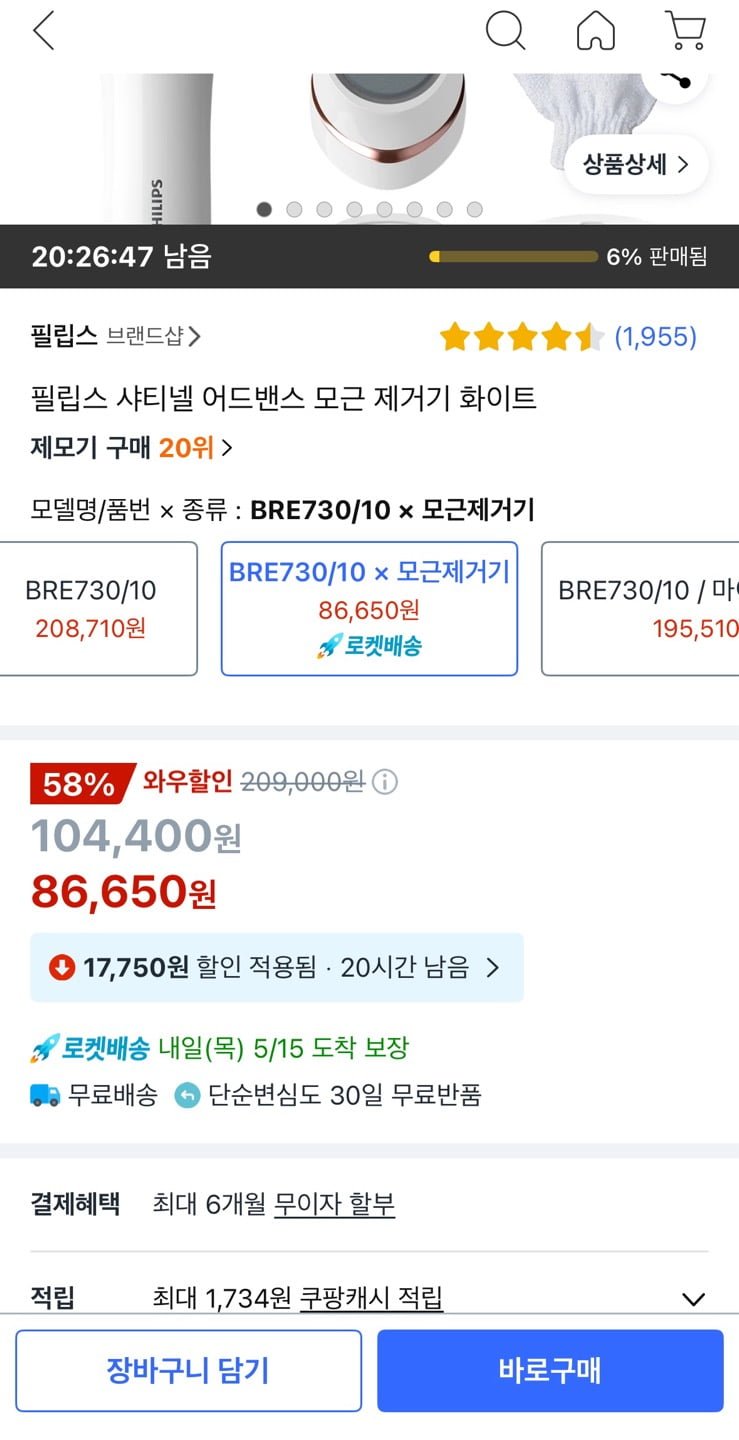Open 상품상세 product details
This screenshot has height=1440, width=739.
(x=636, y=164)
